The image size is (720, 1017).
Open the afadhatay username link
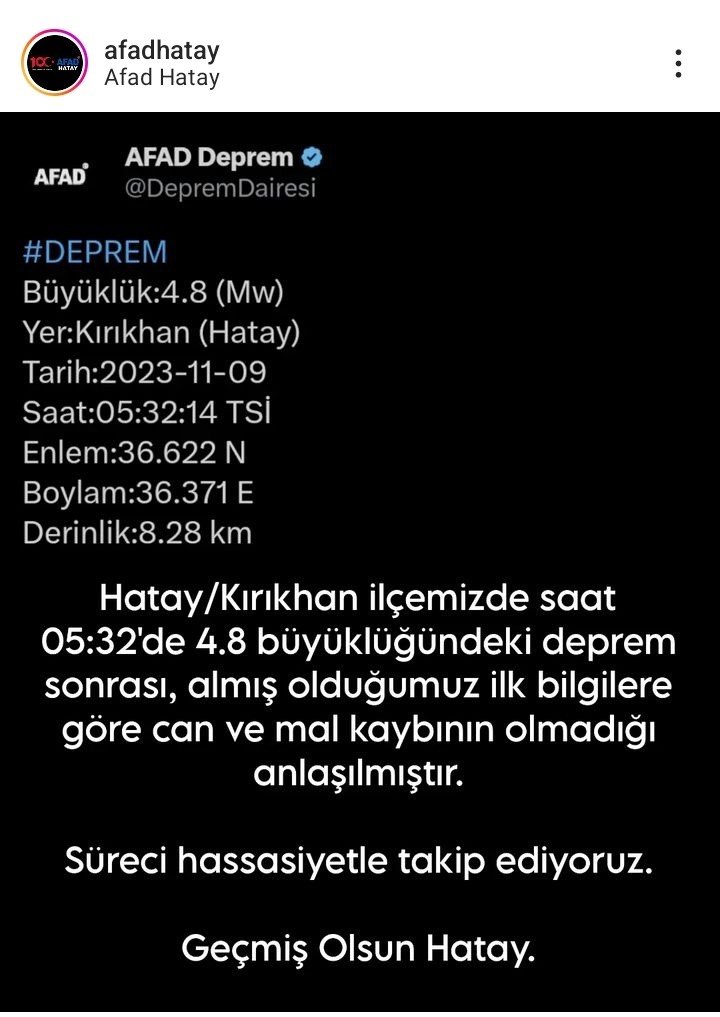click(161, 50)
